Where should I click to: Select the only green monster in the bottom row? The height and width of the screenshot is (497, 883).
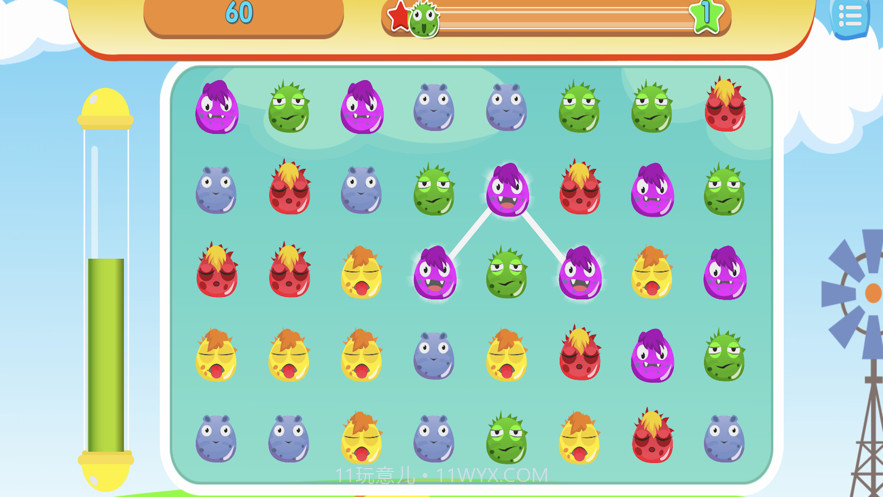[507, 438]
